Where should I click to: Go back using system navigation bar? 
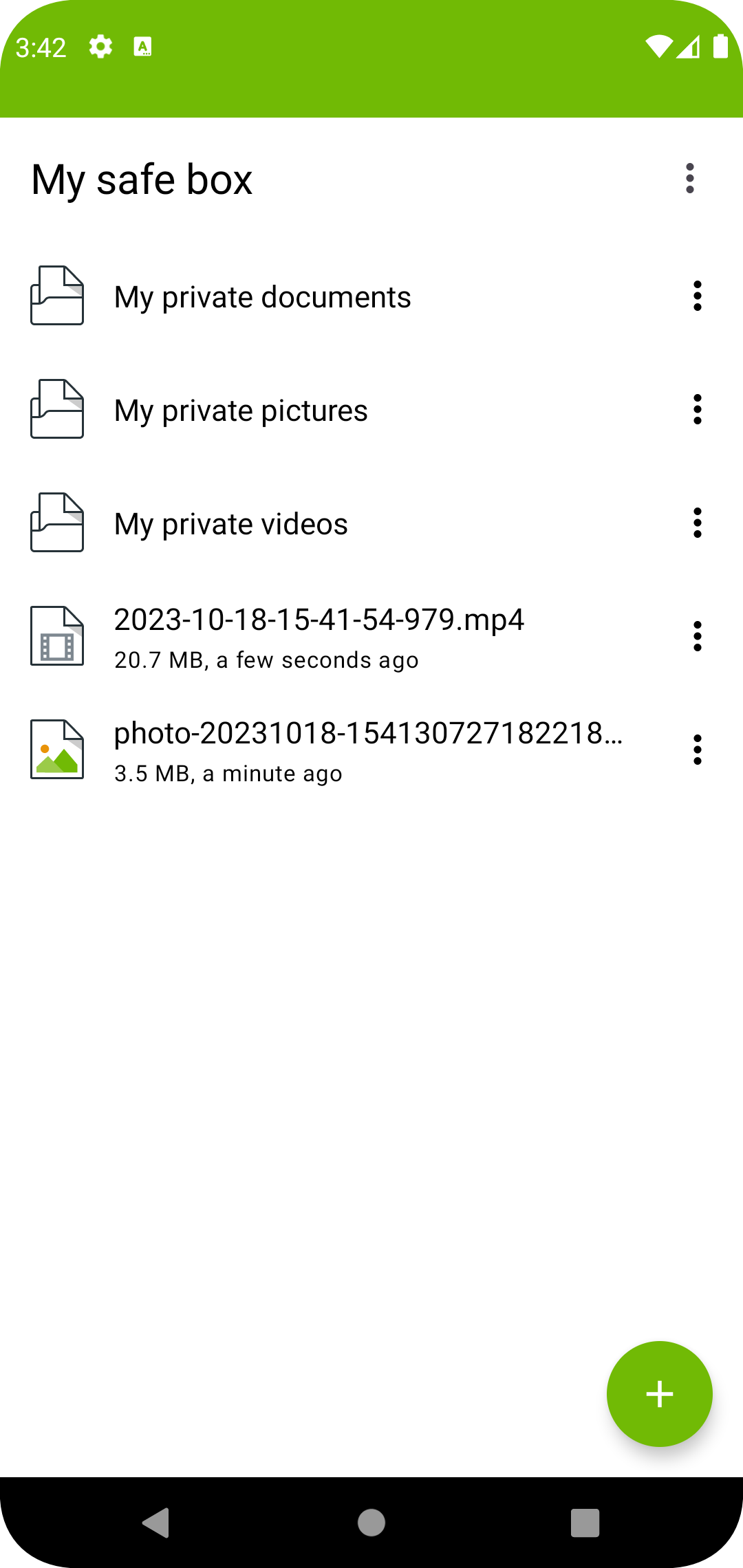[x=156, y=1522]
